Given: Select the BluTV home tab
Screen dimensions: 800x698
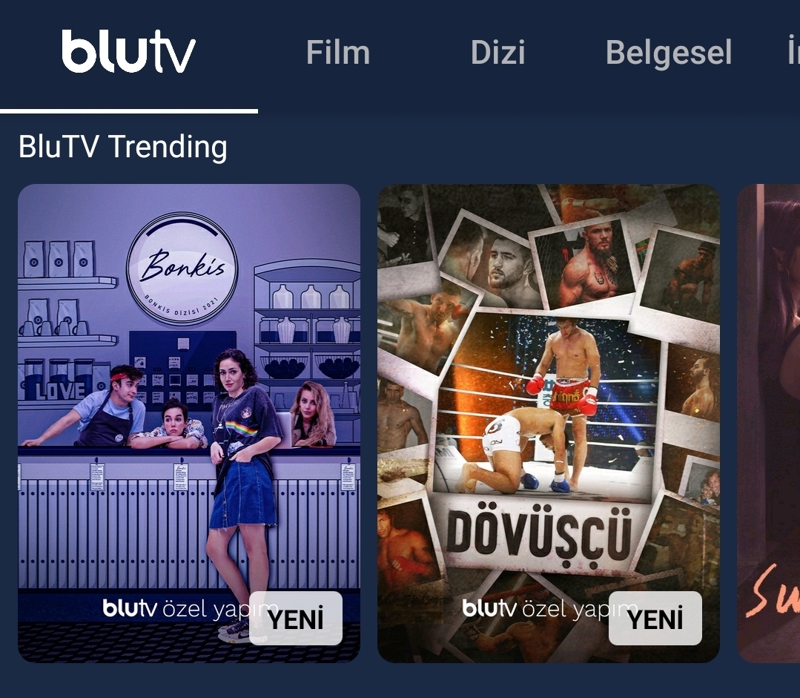Looking at the screenshot, I should coord(128,53).
